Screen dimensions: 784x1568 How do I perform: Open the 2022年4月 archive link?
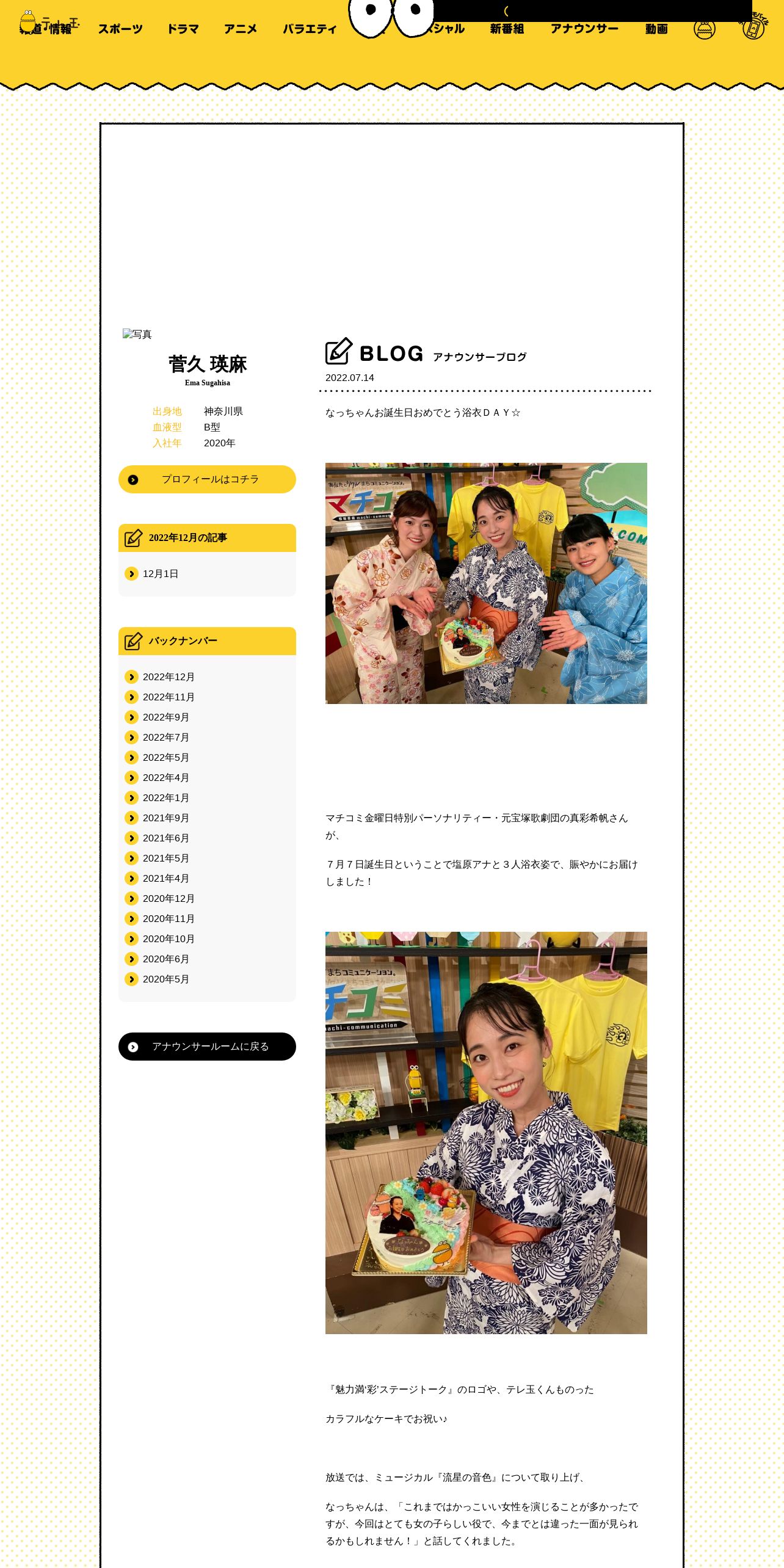[165, 778]
